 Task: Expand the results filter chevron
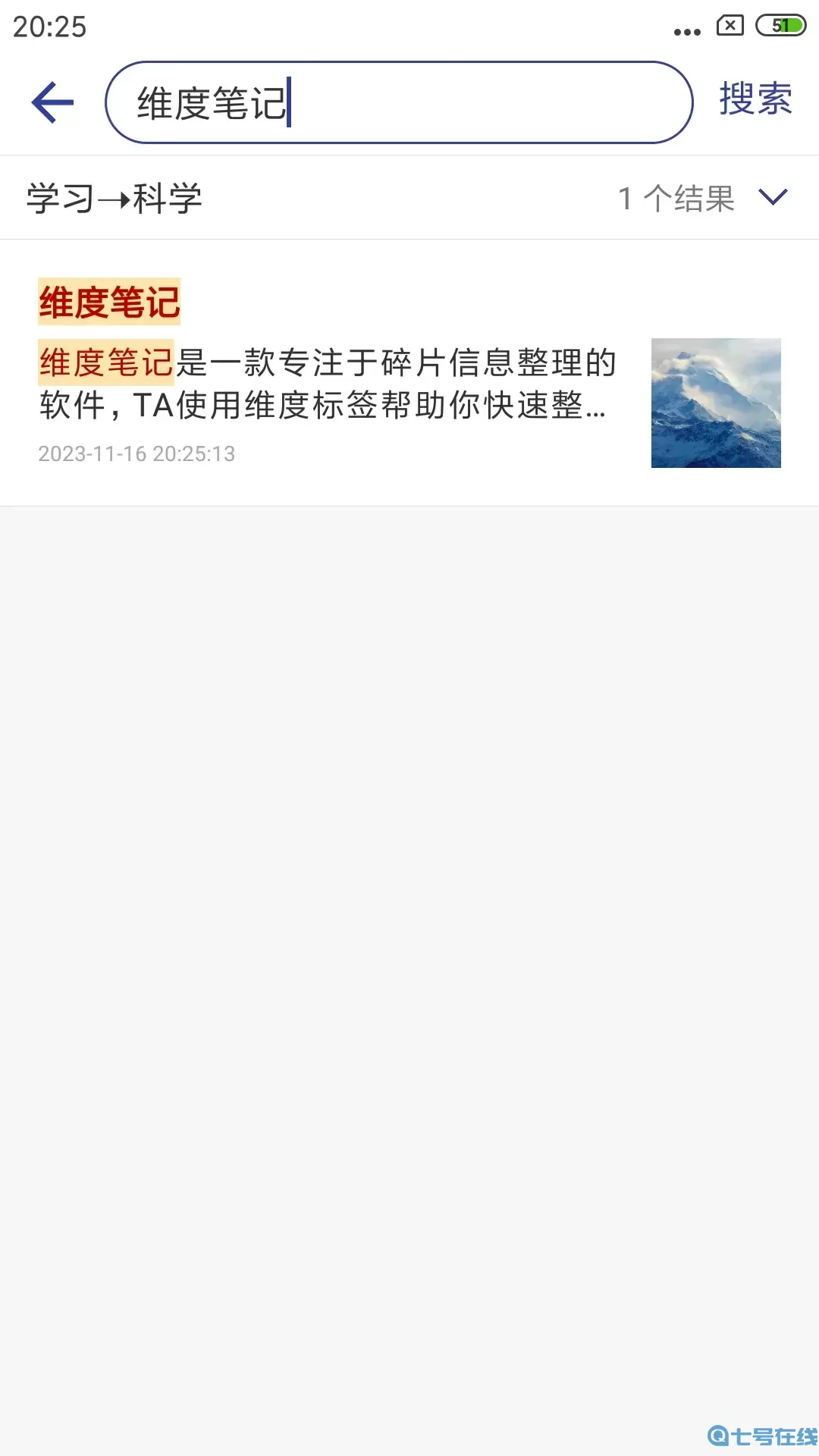point(771,199)
